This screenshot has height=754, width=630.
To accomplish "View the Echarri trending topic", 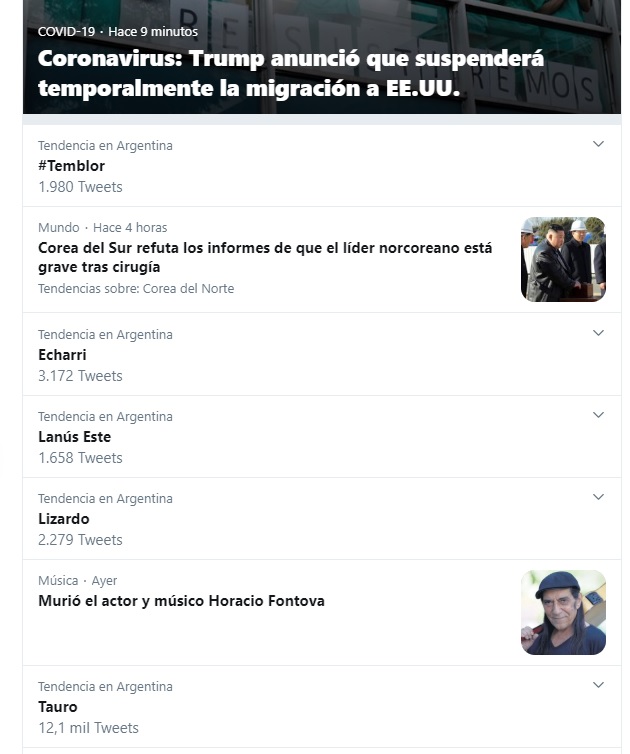I will (x=62, y=355).
